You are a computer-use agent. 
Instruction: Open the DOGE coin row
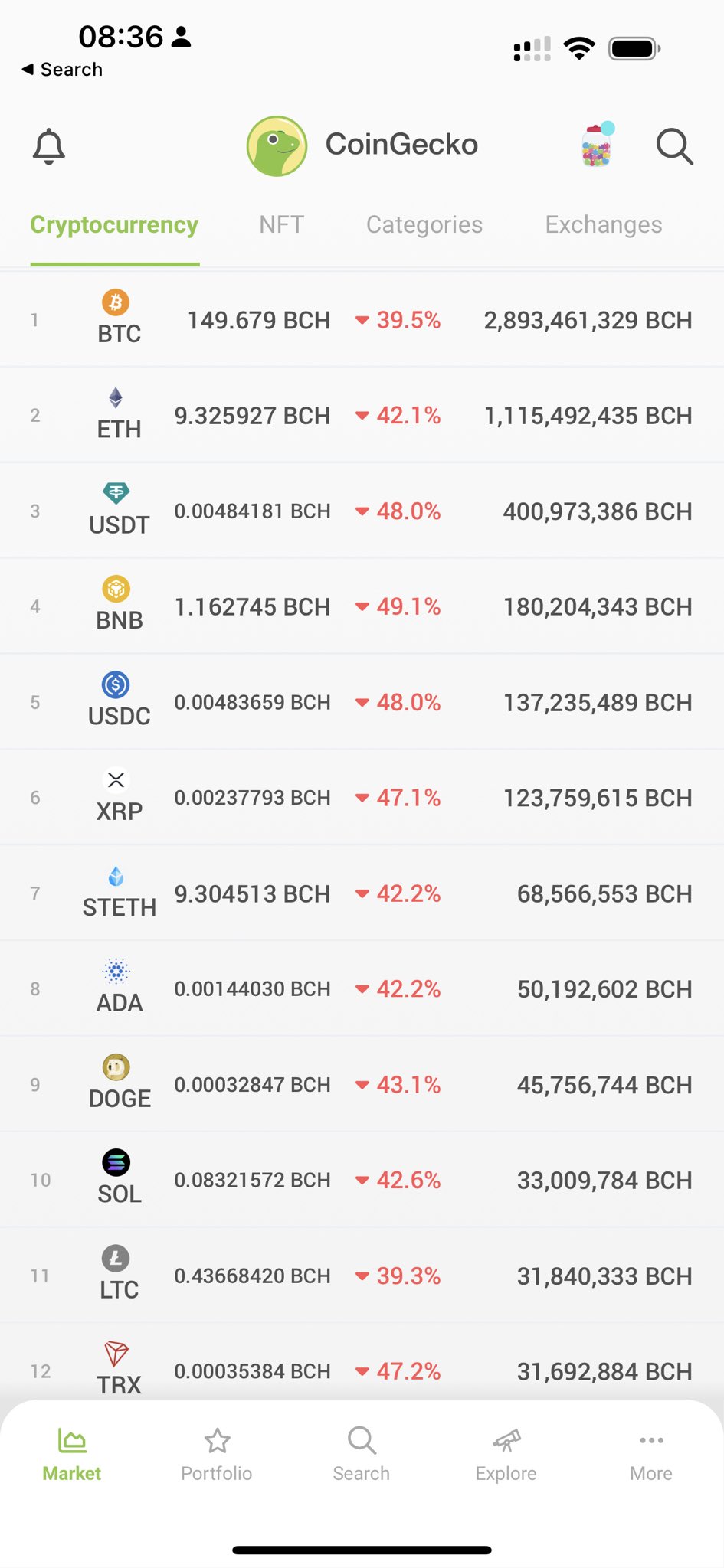362,1084
